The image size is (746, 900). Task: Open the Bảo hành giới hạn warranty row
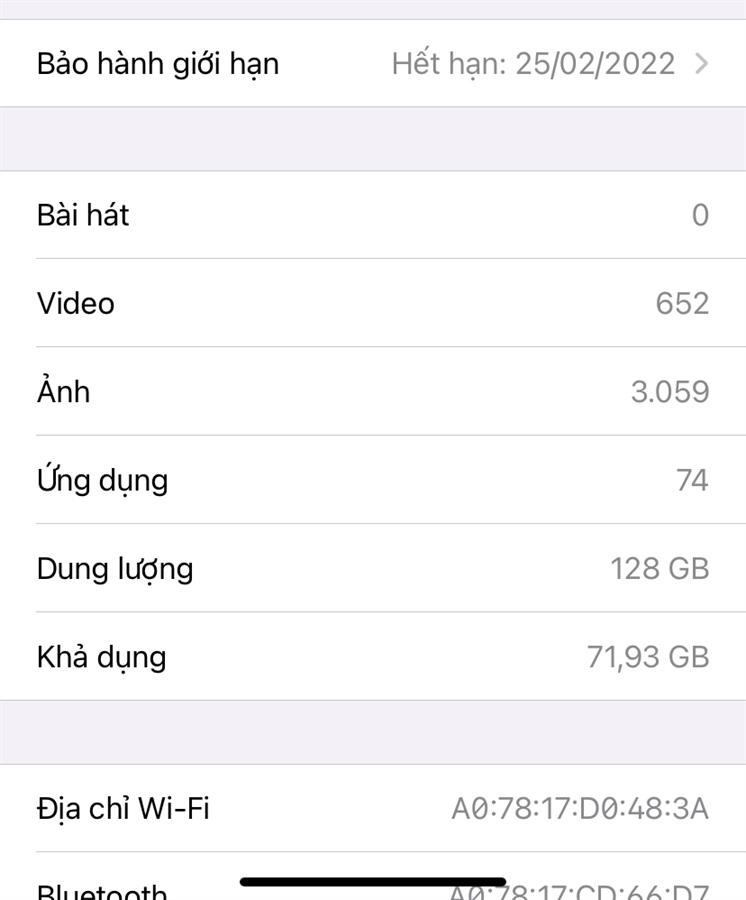[372, 64]
